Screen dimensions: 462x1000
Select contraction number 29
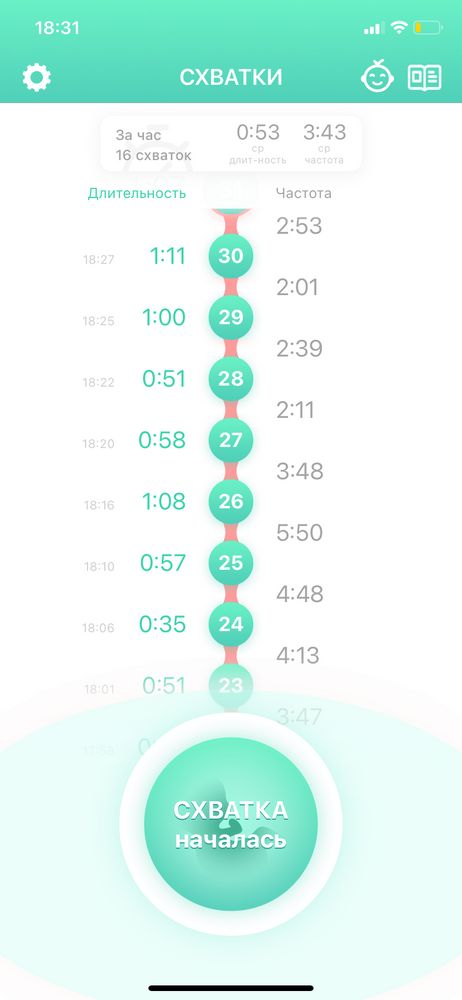(x=231, y=317)
